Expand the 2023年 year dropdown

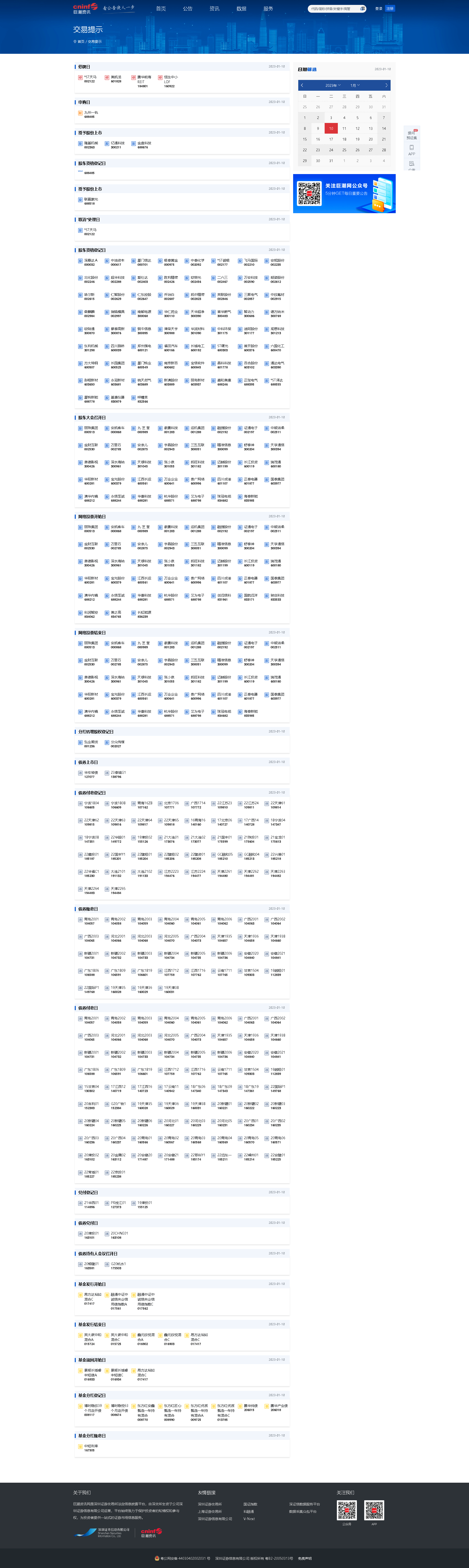click(x=333, y=85)
